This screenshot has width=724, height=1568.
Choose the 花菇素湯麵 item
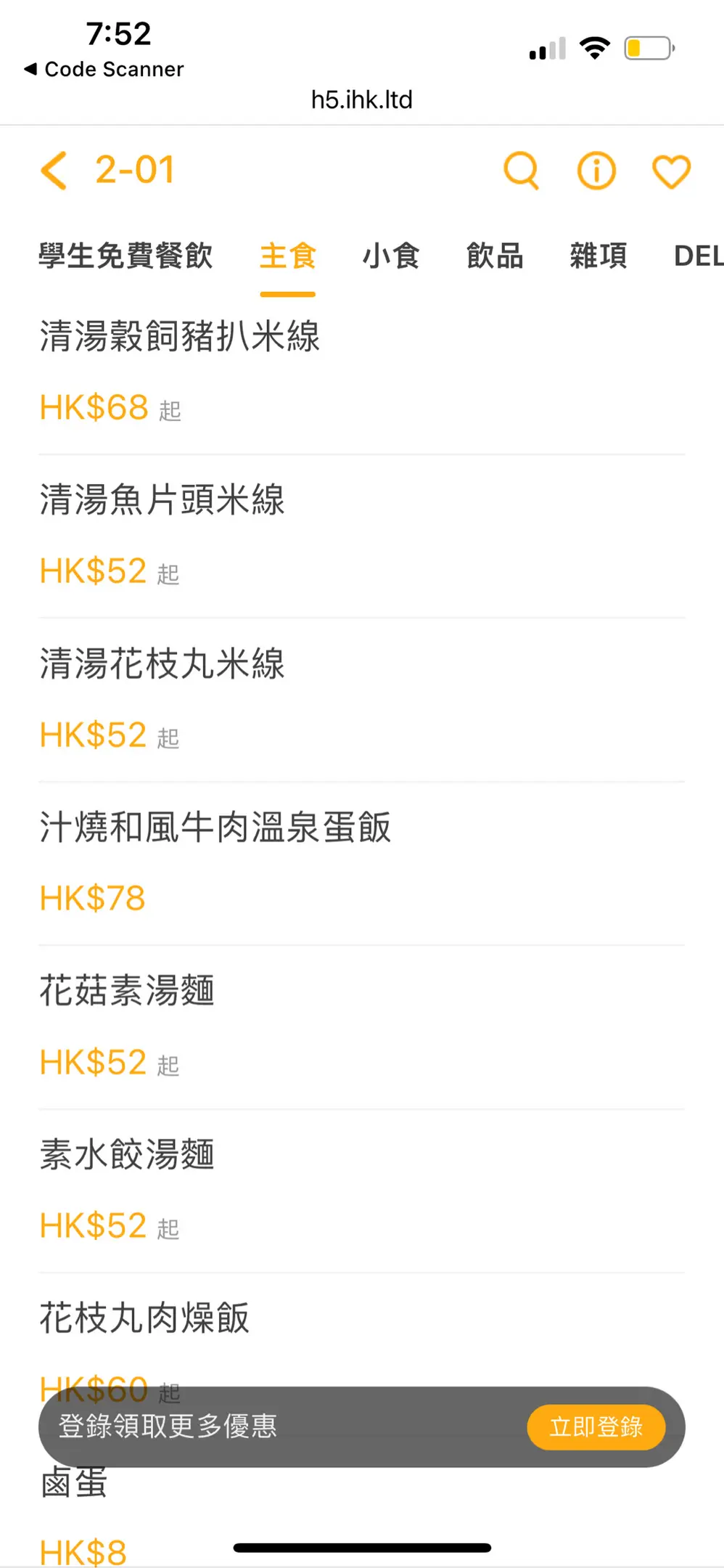pyautogui.click(x=361, y=1027)
